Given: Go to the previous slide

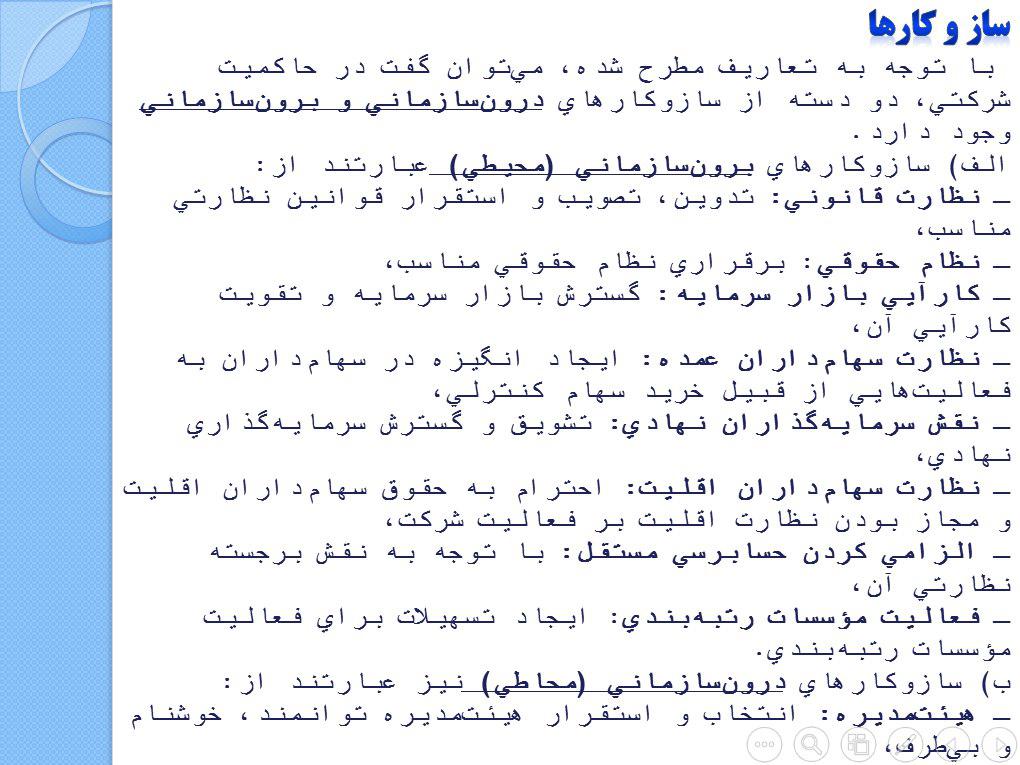Looking at the screenshot, I should (952, 744).
